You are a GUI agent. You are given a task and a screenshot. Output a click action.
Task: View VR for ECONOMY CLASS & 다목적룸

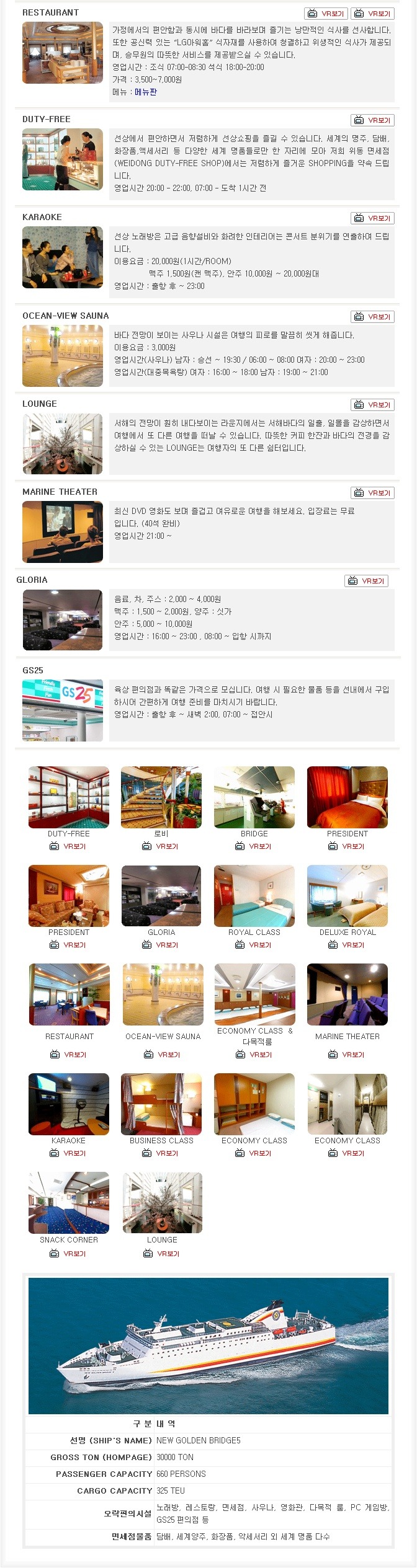point(254,1055)
